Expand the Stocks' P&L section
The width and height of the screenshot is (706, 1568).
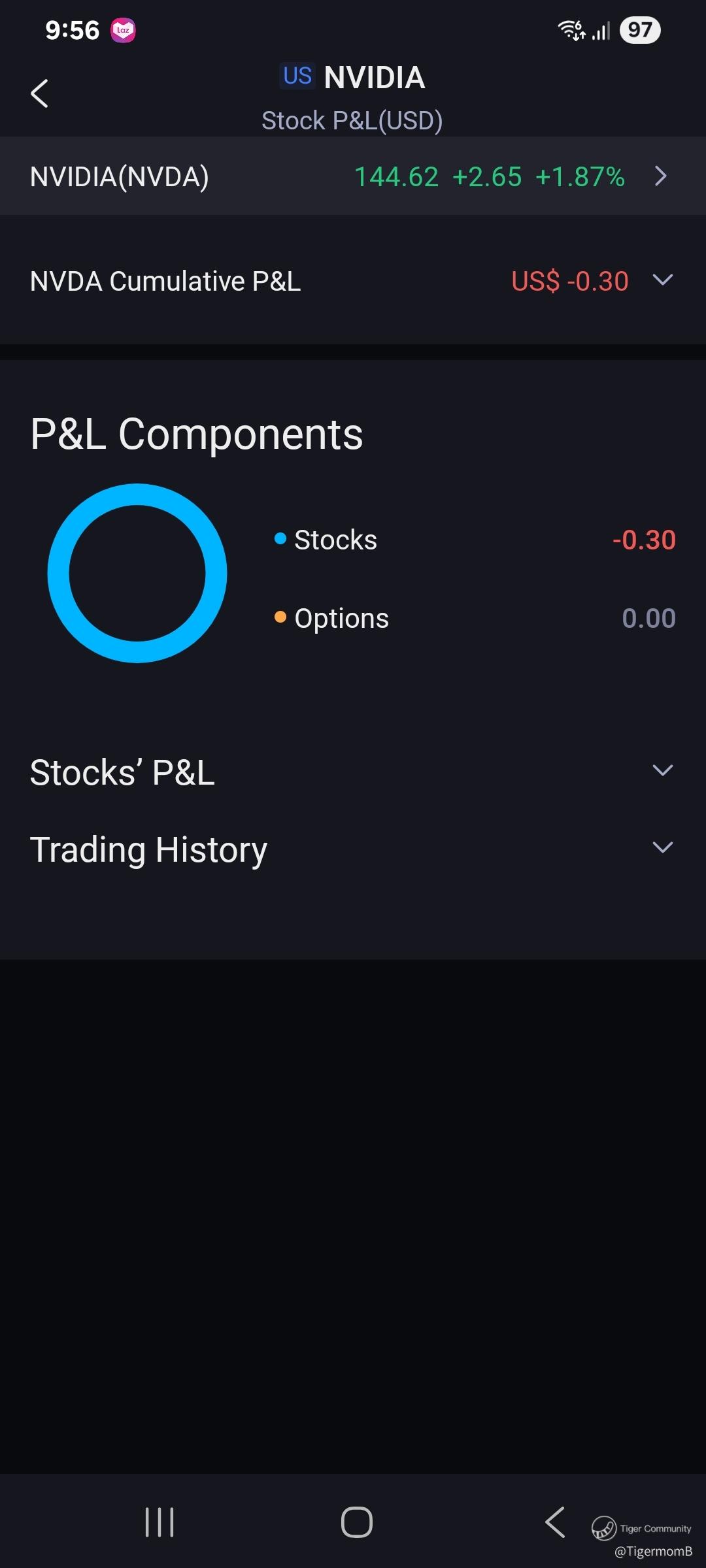pos(662,771)
